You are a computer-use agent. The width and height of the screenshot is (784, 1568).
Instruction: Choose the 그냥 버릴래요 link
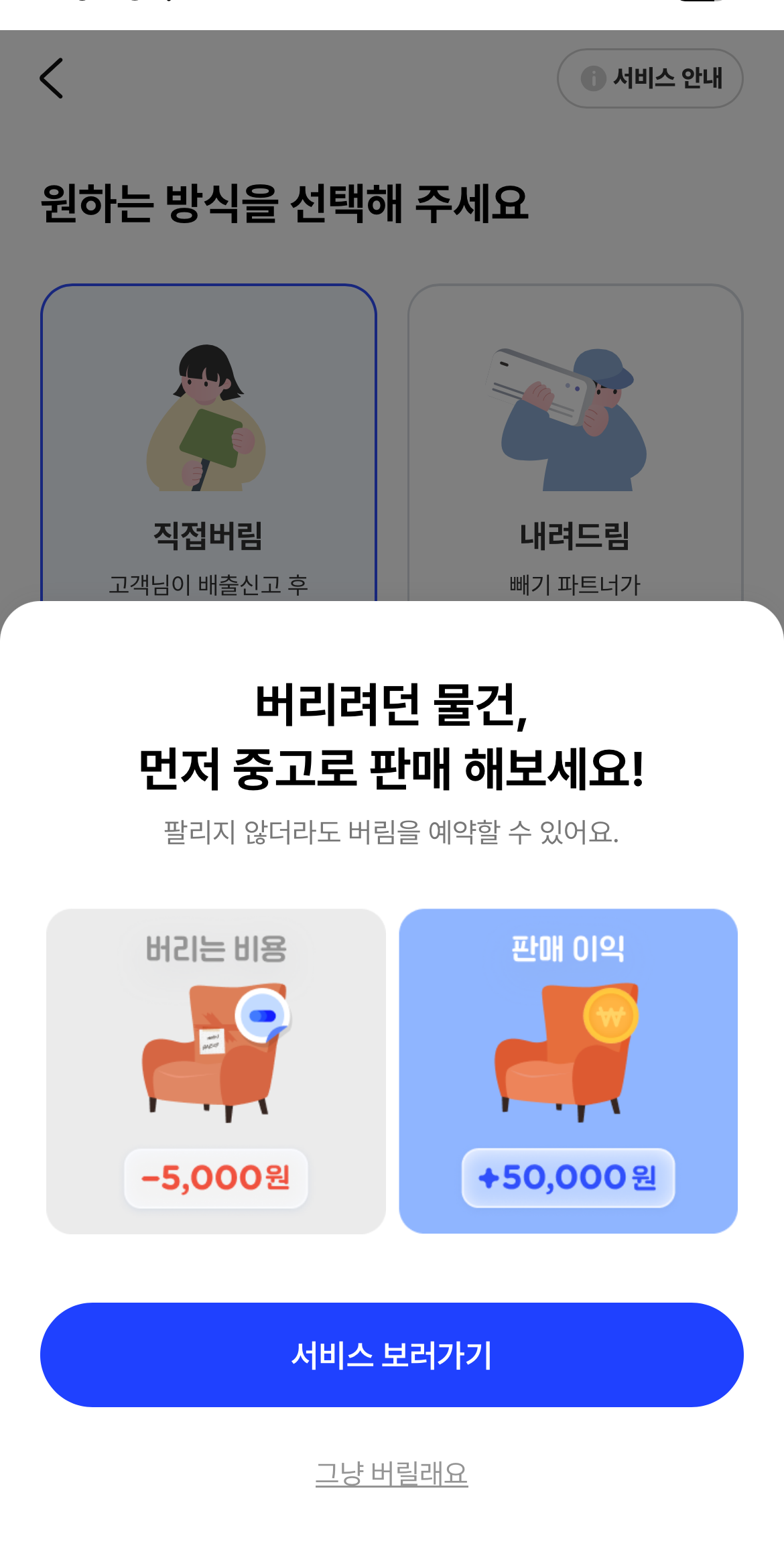tap(391, 1473)
